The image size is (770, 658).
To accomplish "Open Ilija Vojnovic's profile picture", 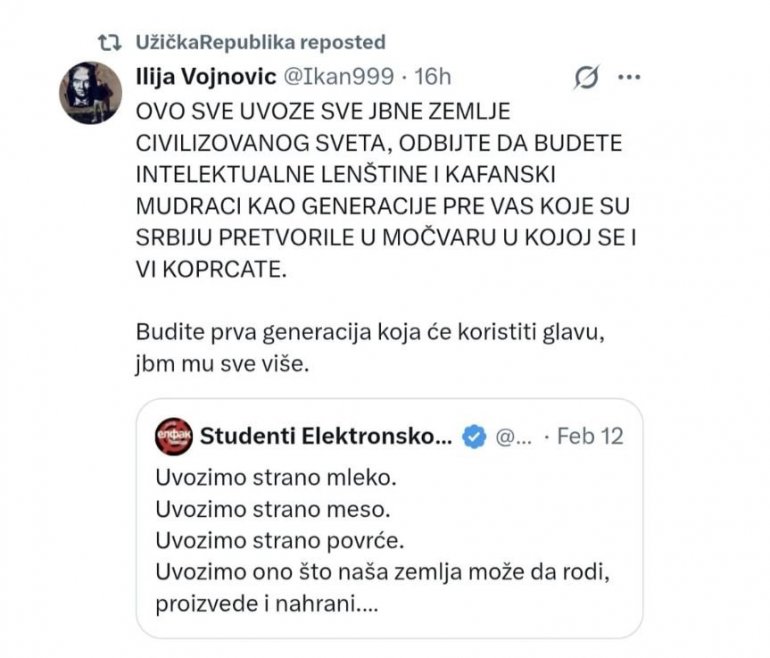I will coord(90,92).
